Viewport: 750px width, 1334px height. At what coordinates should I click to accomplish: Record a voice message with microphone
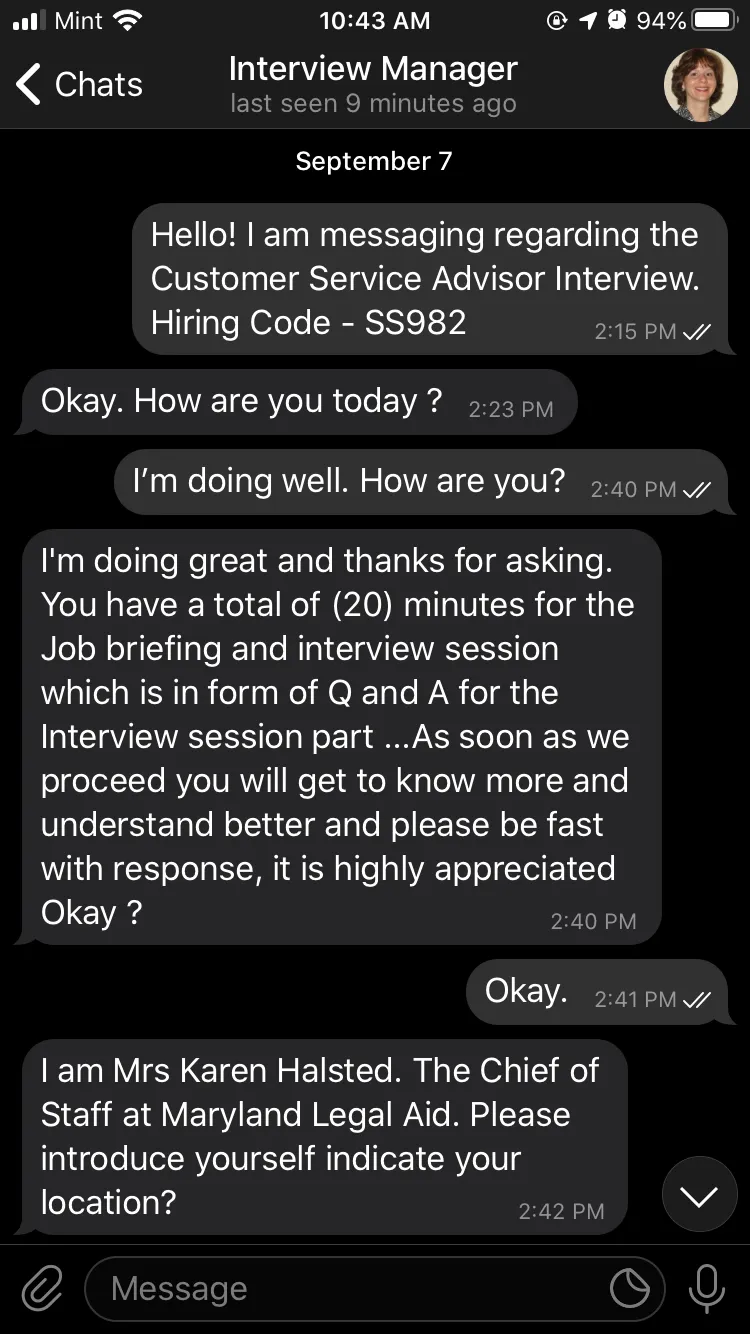(x=707, y=1289)
